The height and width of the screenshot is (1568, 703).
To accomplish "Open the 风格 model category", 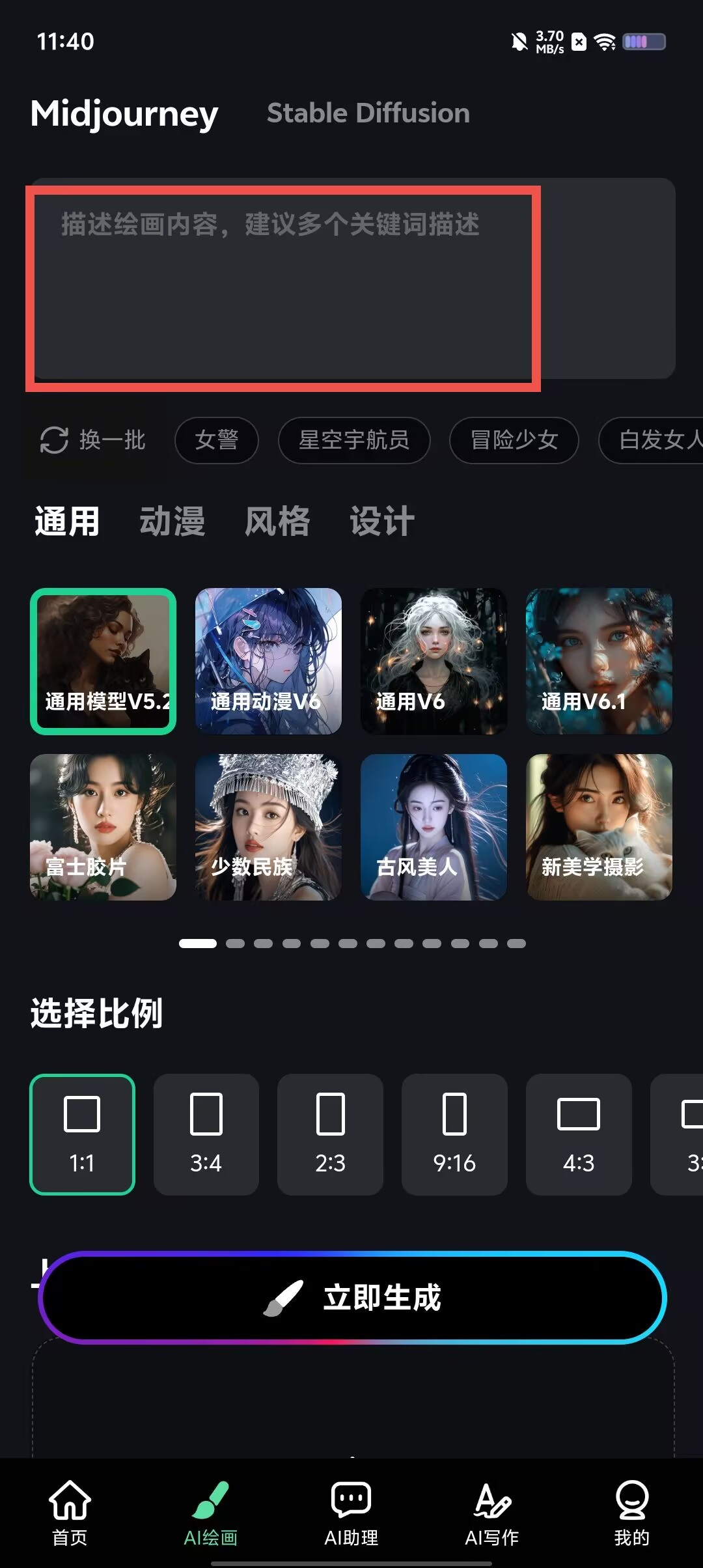I will tap(277, 522).
